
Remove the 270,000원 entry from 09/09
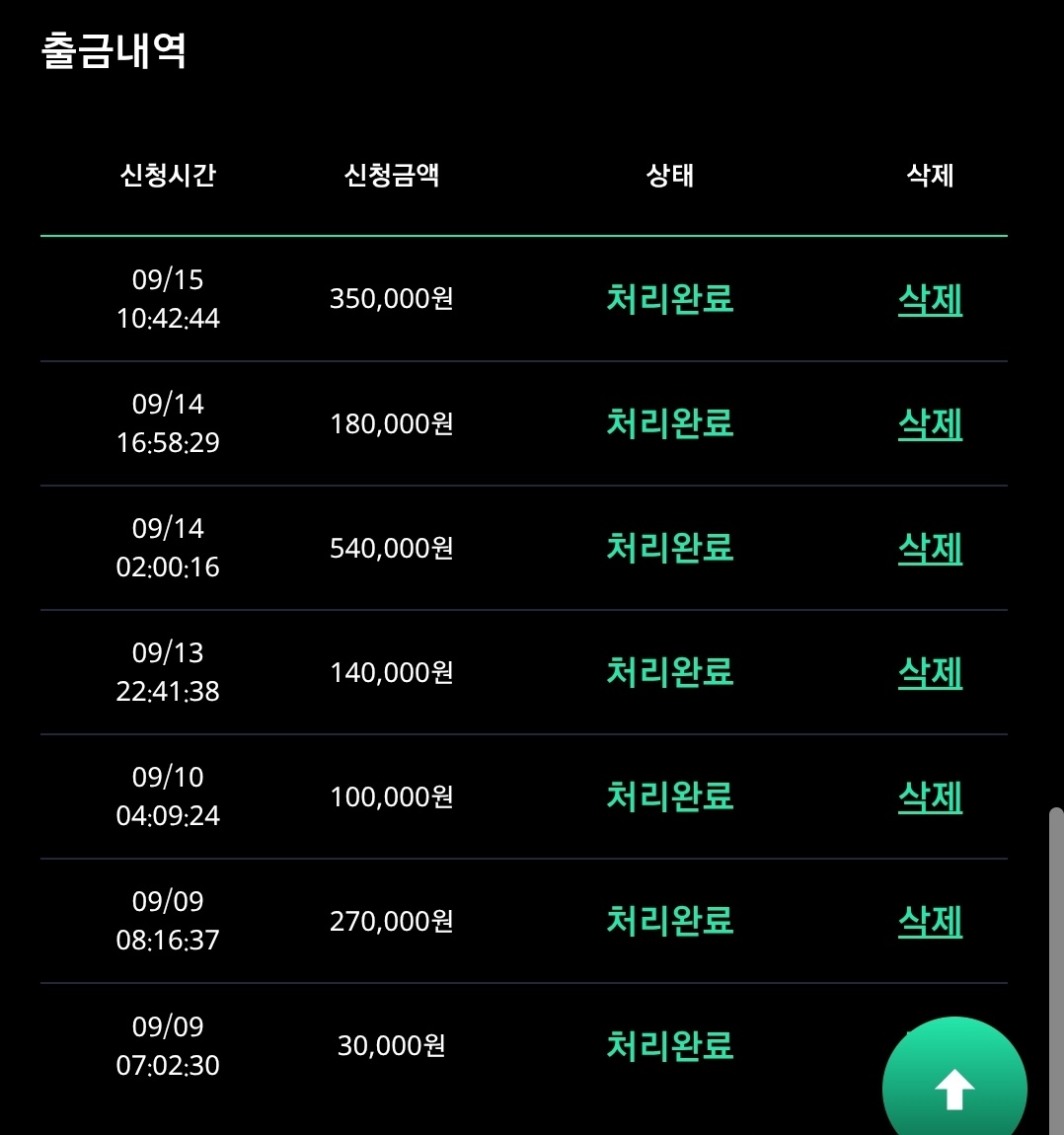pos(930,922)
